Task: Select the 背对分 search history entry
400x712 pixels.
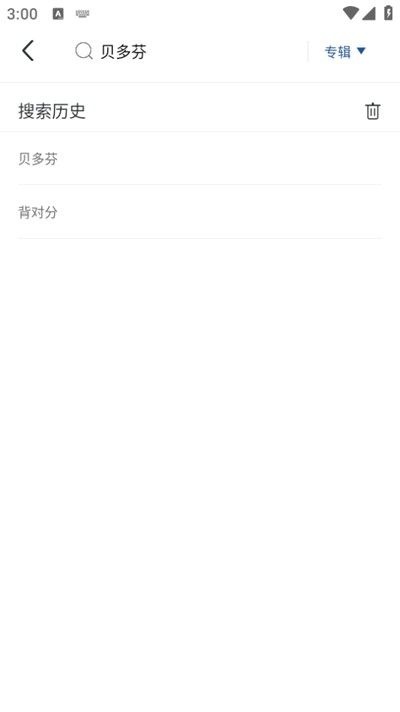Action: pyautogui.click(x=200, y=212)
